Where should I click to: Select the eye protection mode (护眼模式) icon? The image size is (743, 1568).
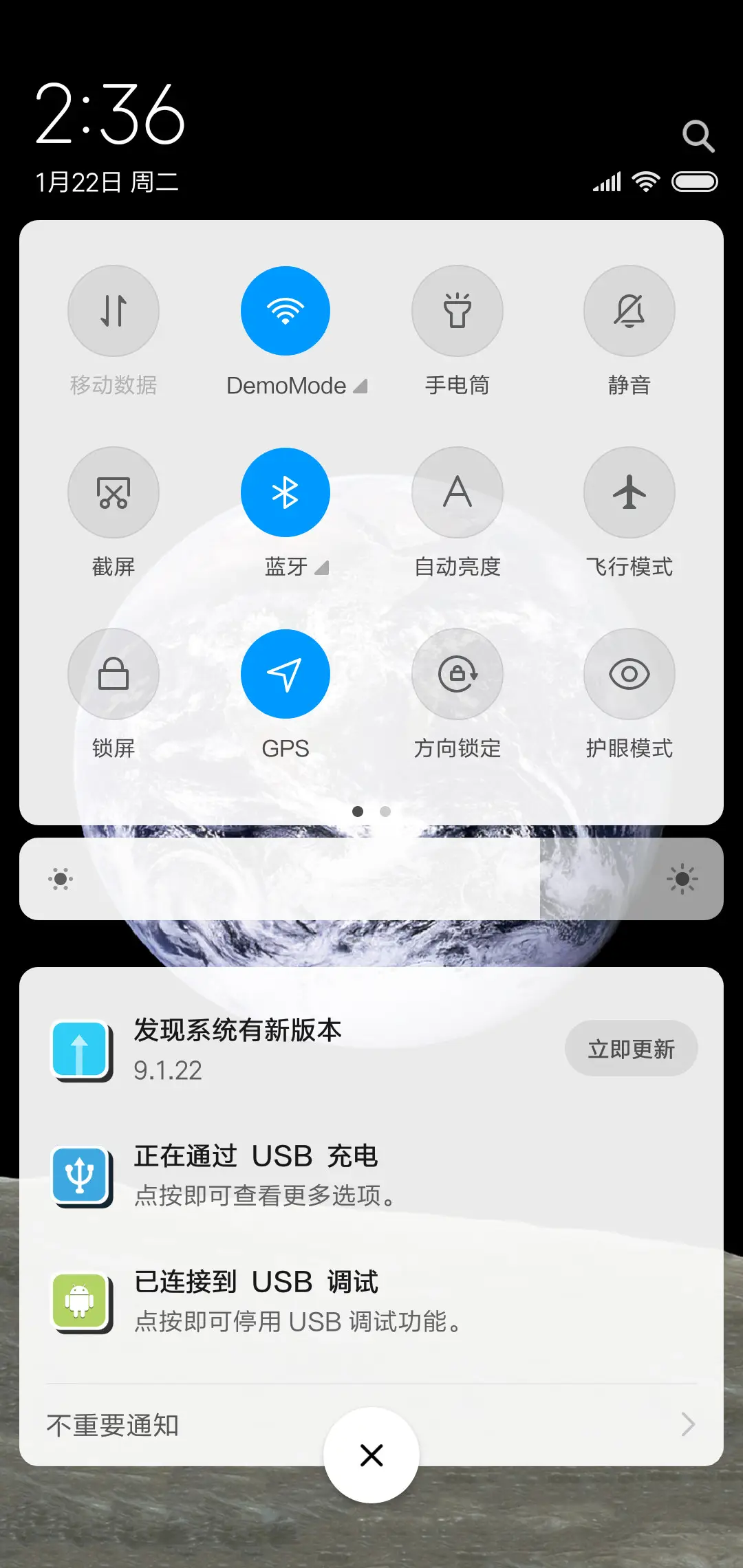click(629, 673)
